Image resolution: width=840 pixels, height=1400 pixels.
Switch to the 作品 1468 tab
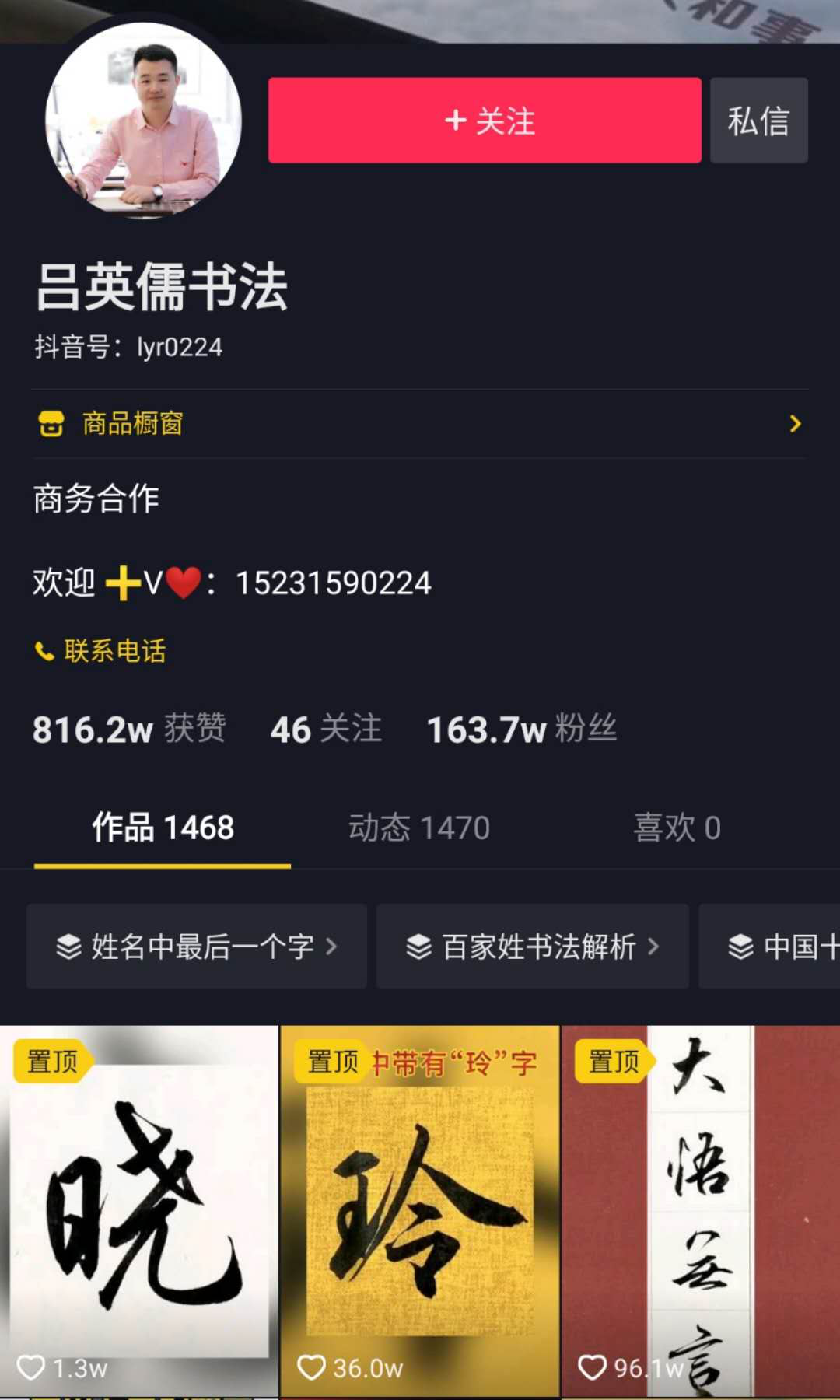pos(163,828)
